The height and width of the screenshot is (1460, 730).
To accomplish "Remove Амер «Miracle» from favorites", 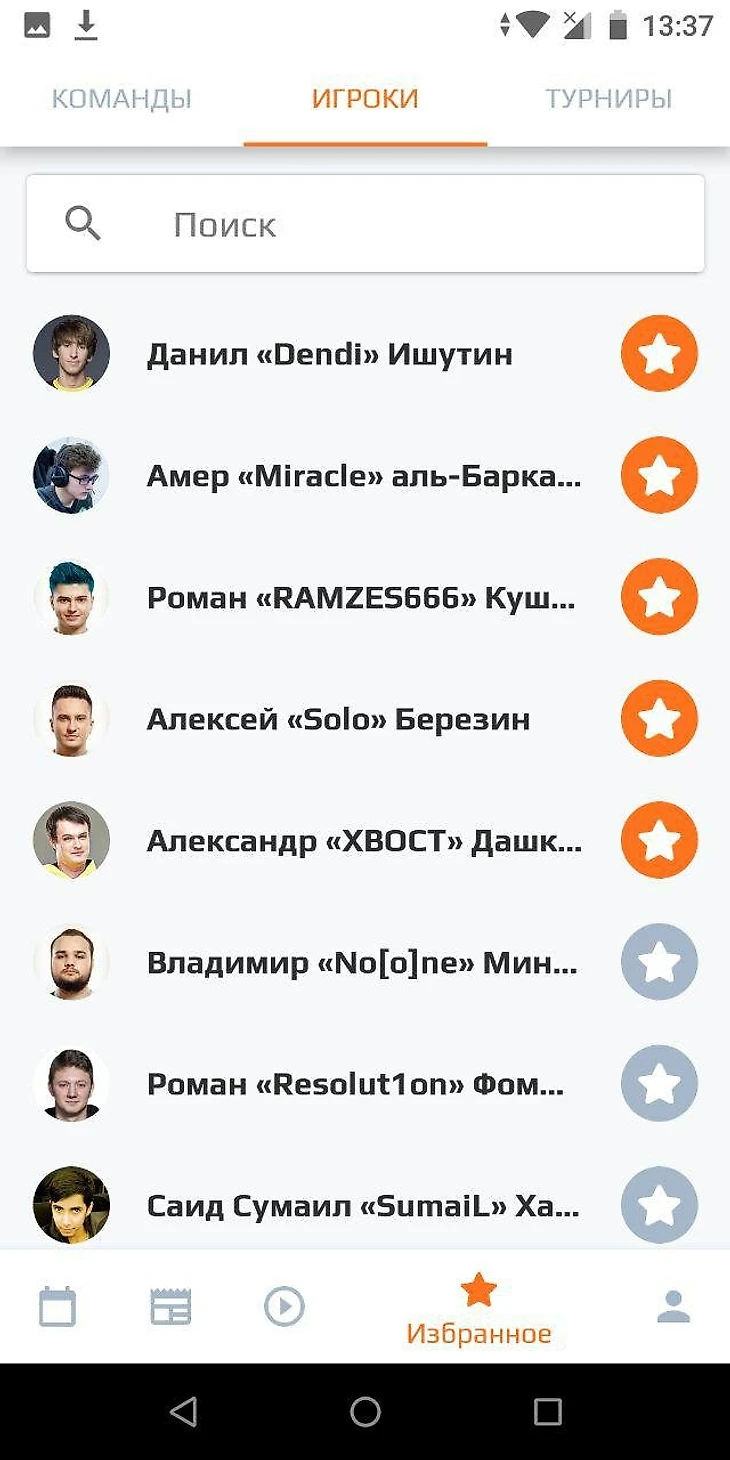I will click(x=659, y=476).
